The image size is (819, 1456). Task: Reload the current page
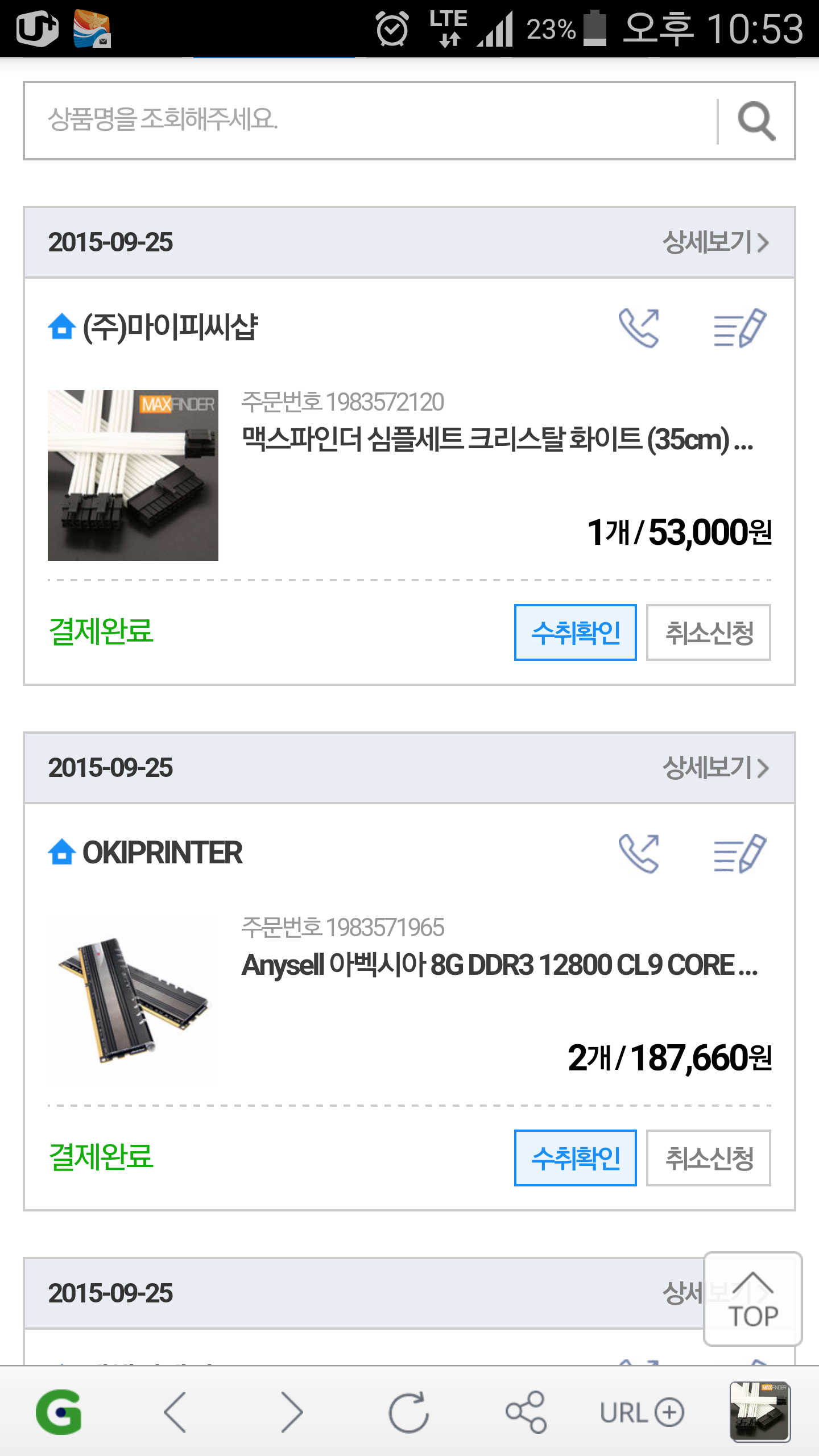pos(408,1412)
